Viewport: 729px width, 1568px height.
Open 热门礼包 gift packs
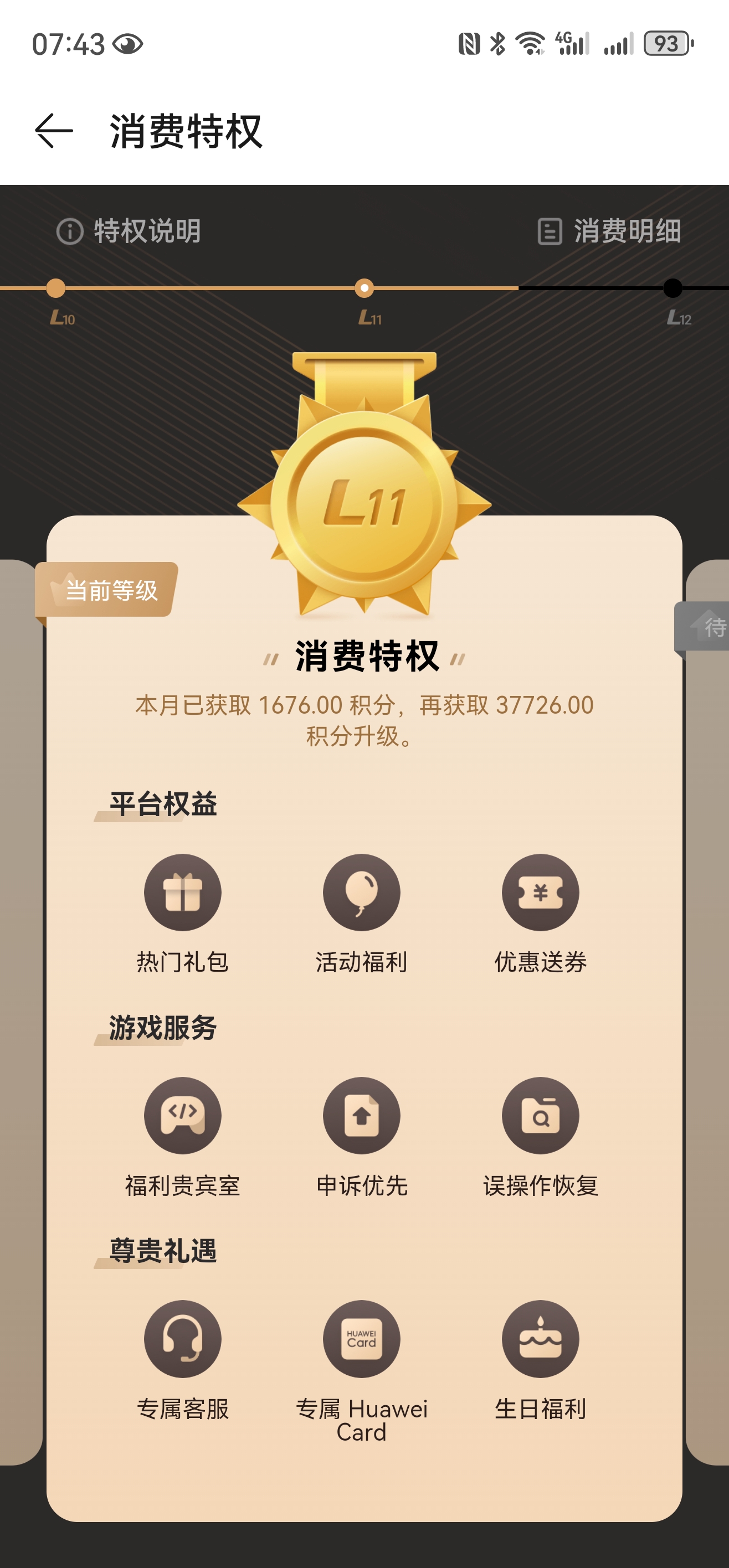tap(182, 893)
